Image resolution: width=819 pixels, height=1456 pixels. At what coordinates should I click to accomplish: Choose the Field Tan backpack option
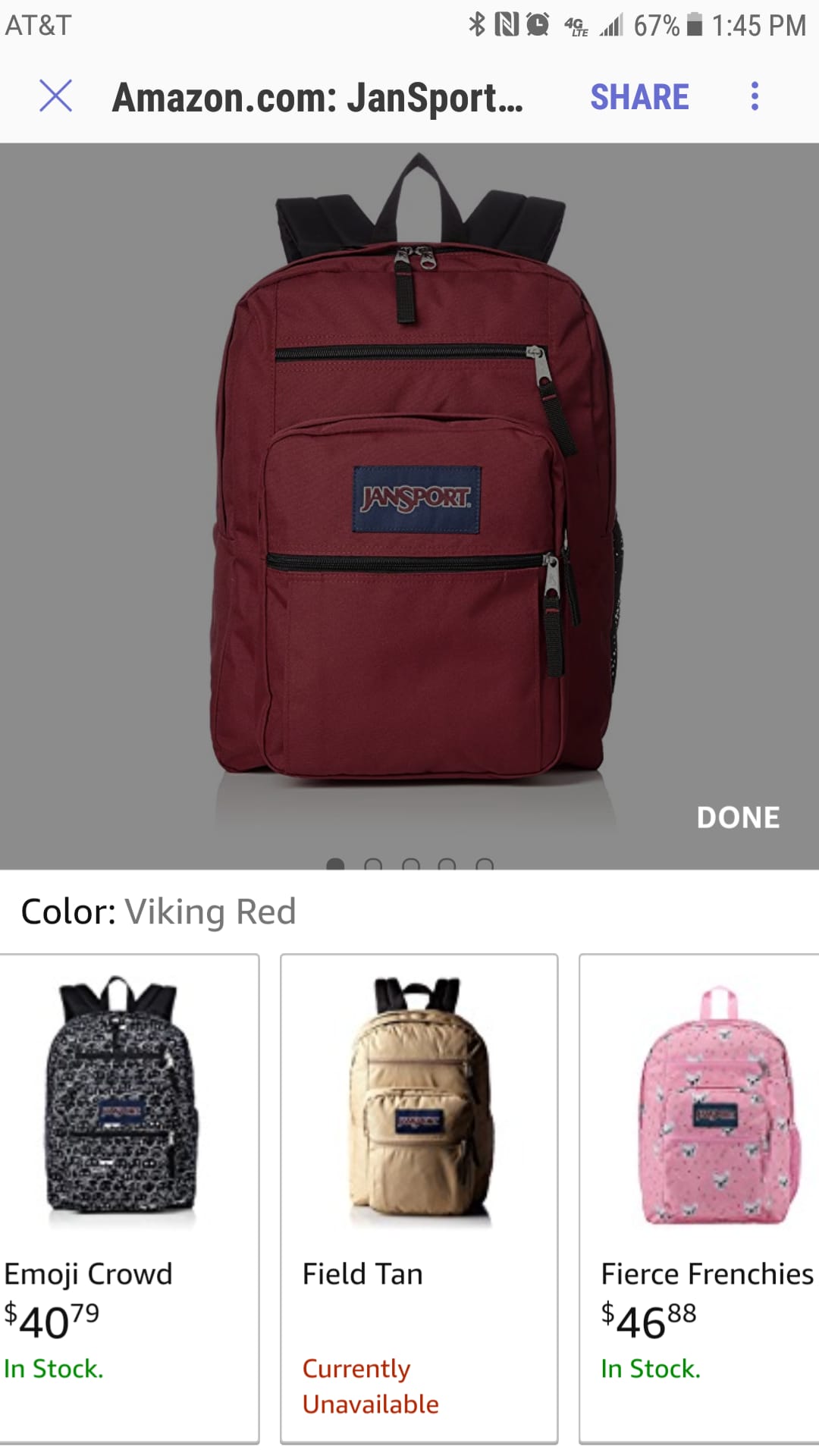[x=419, y=1198]
